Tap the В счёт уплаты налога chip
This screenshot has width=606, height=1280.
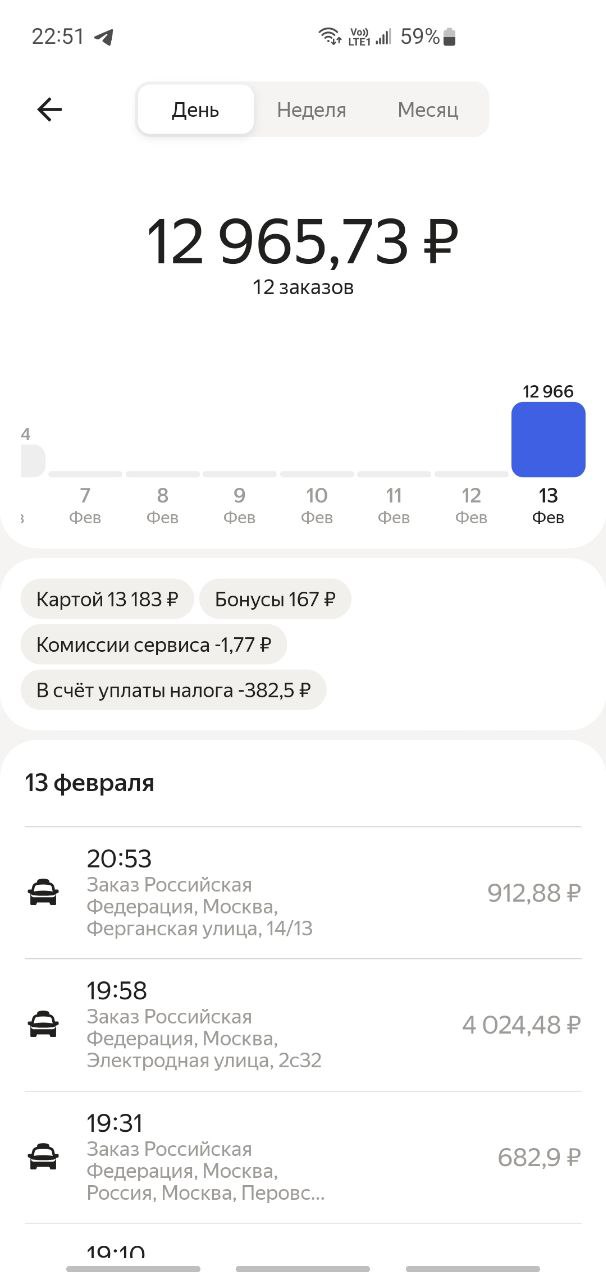(x=173, y=690)
